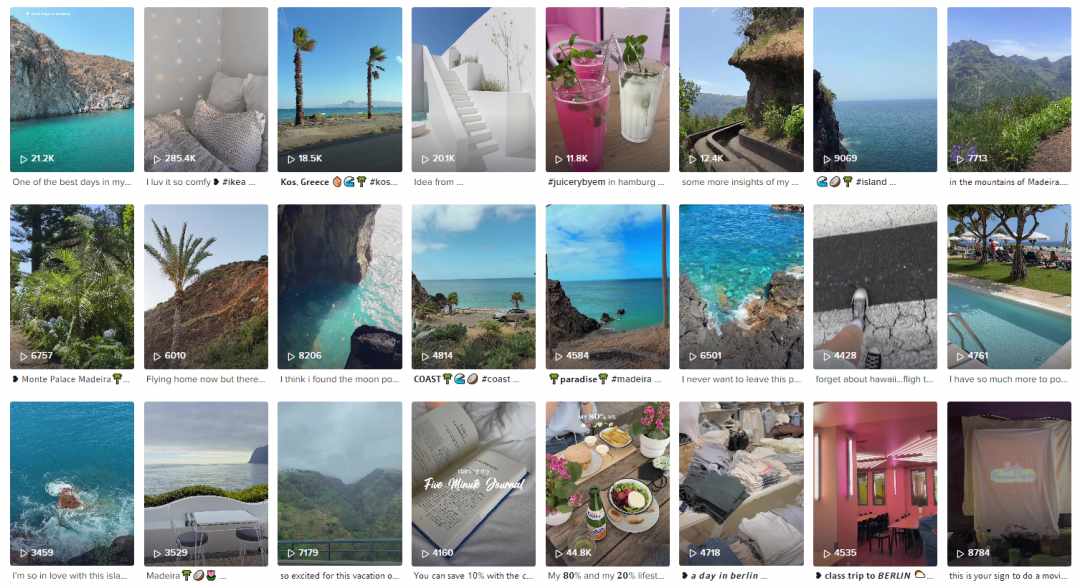Open the 'a day in berlin' video
The width and height of the screenshot is (1080, 588).
(x=741, y=484)
